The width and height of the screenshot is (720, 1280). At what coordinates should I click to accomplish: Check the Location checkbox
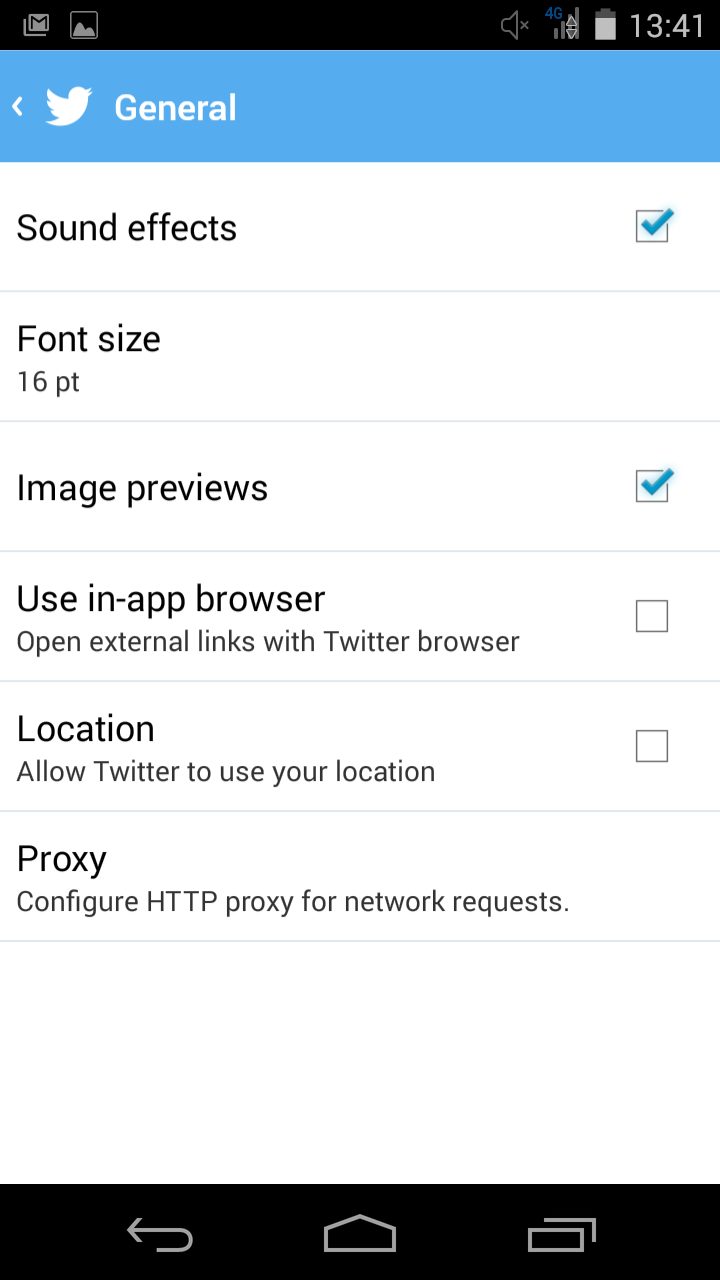pyautogui.click(x=652, y=746)
